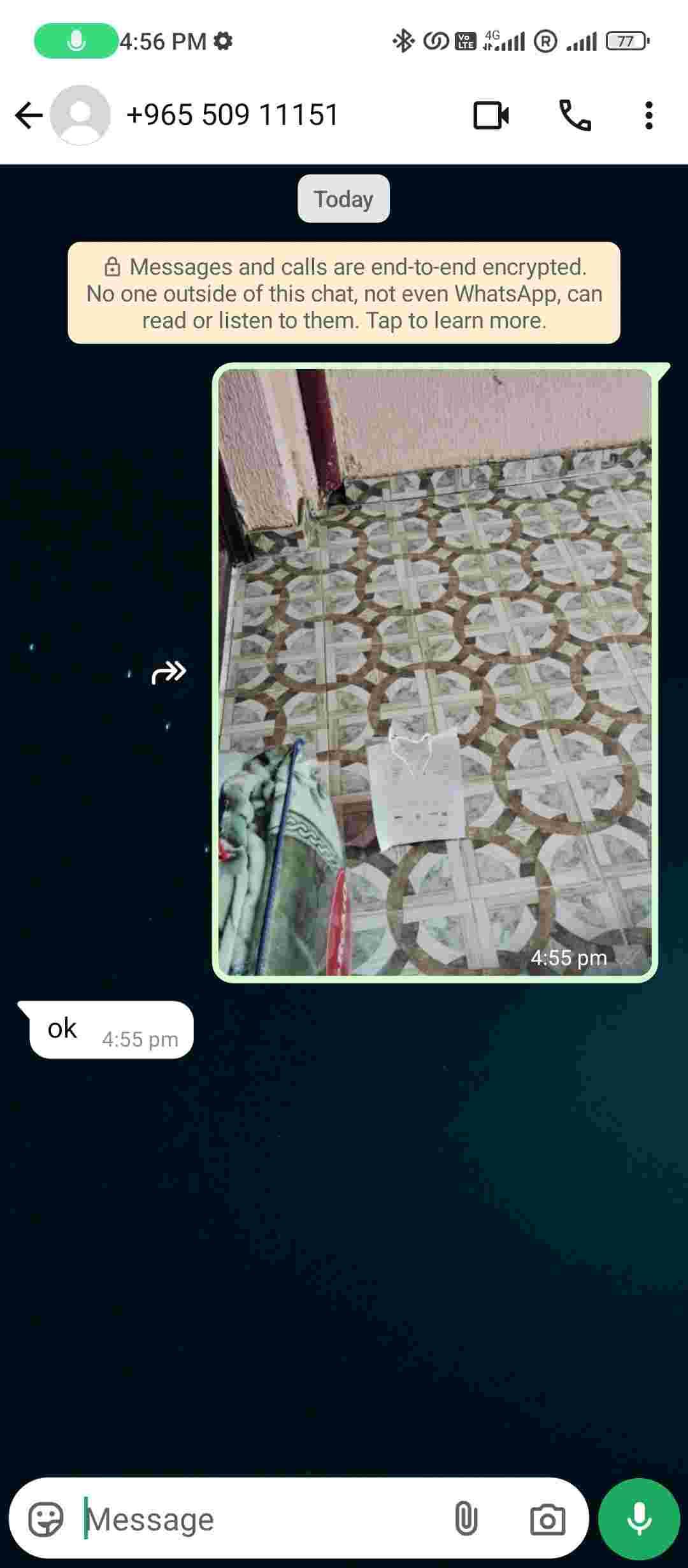Open the sent floor photo
Screen dimensions: 688x1568
[434, 672]
